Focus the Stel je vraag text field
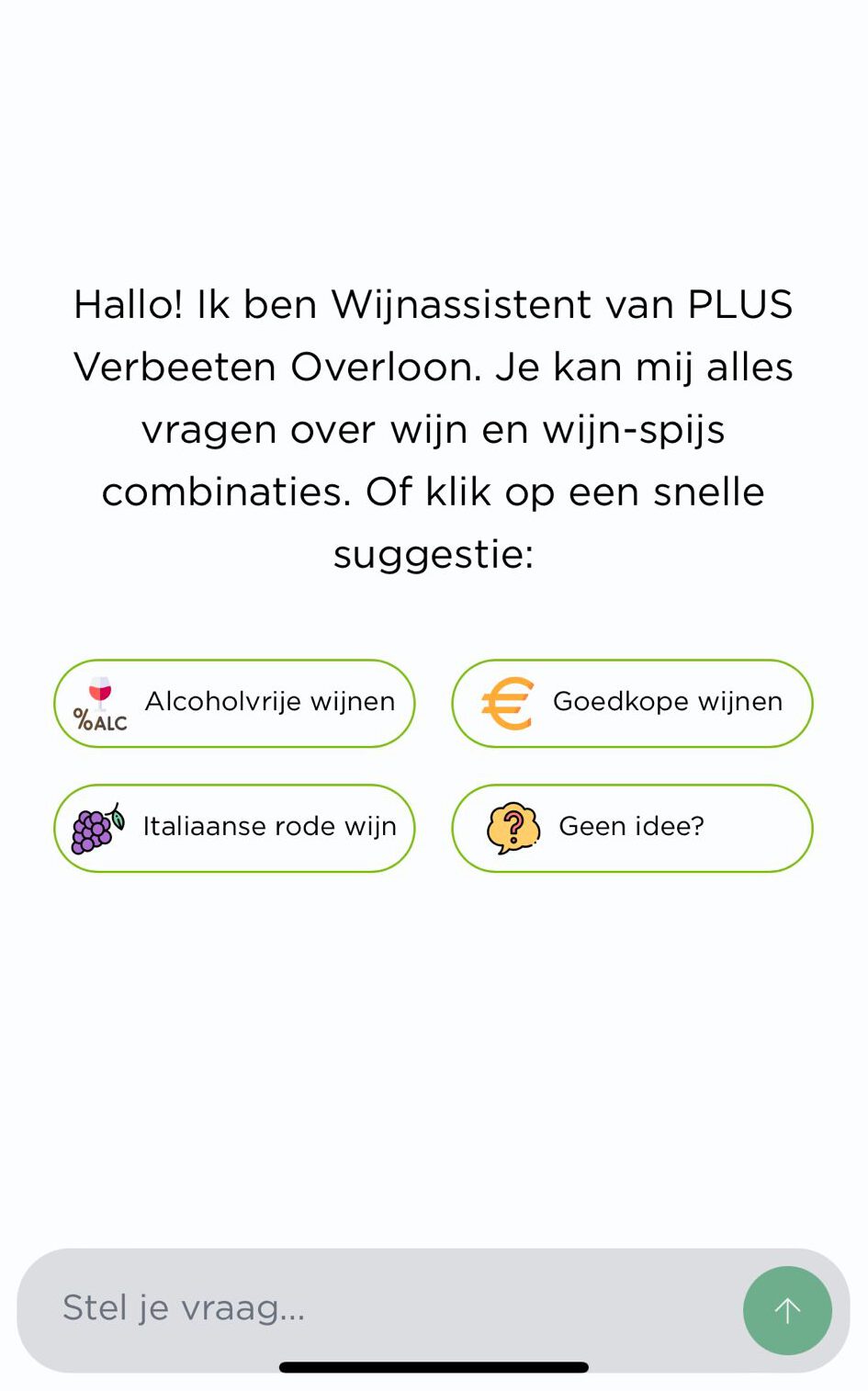868x1391 pixels. [377, 1309]
